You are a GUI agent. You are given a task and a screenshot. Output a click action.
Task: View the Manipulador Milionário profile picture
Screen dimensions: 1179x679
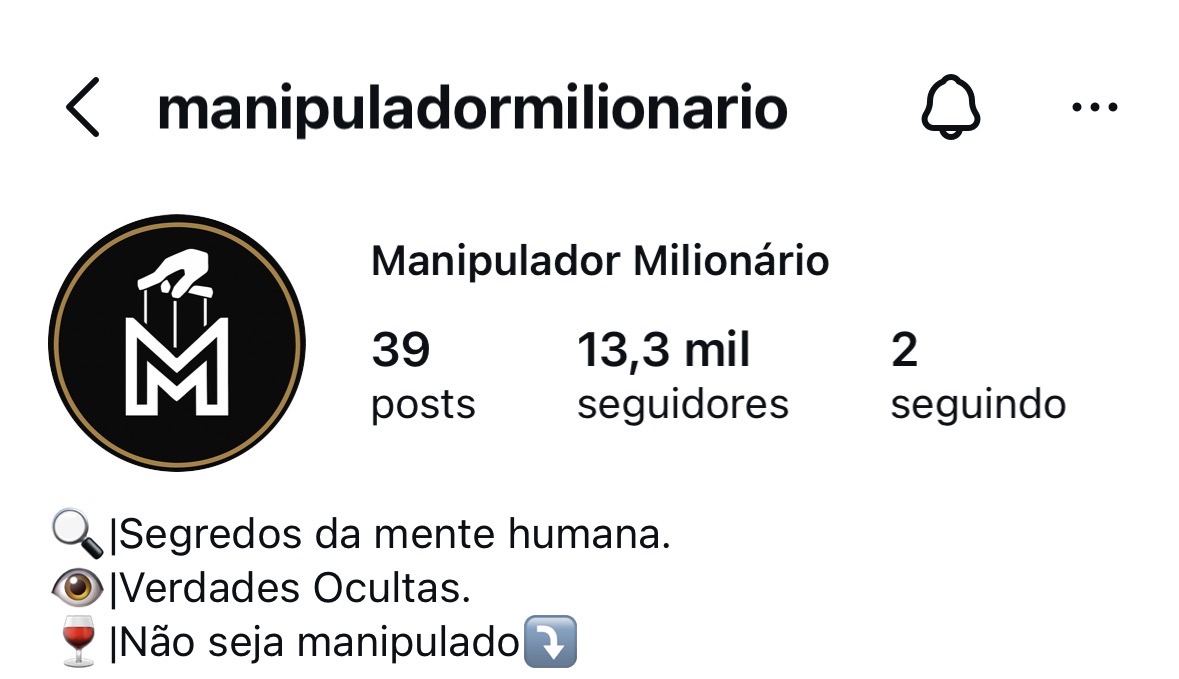[177, 343]
